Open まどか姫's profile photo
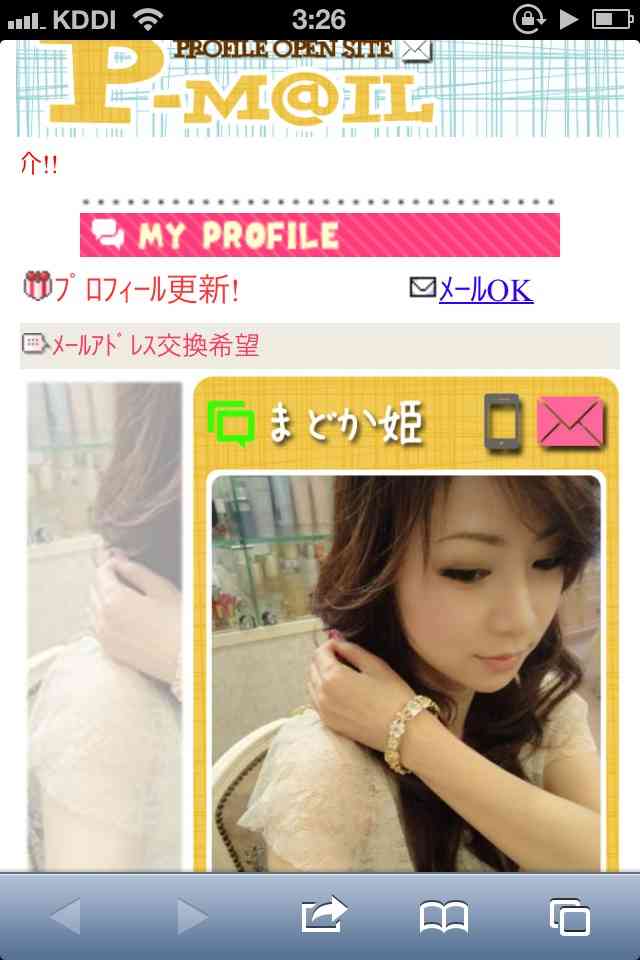 (405, 670)
